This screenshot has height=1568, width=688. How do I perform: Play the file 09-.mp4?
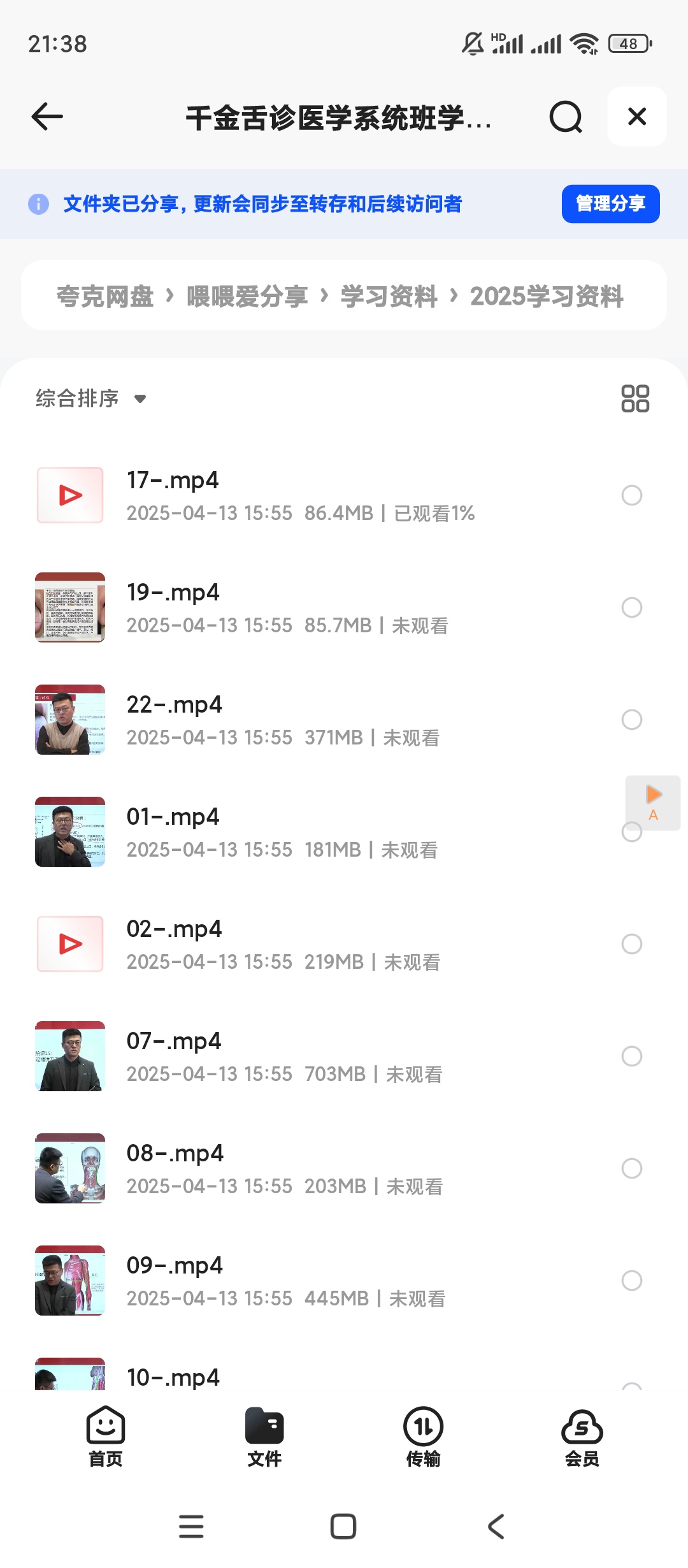click(x=175, y=1281)
